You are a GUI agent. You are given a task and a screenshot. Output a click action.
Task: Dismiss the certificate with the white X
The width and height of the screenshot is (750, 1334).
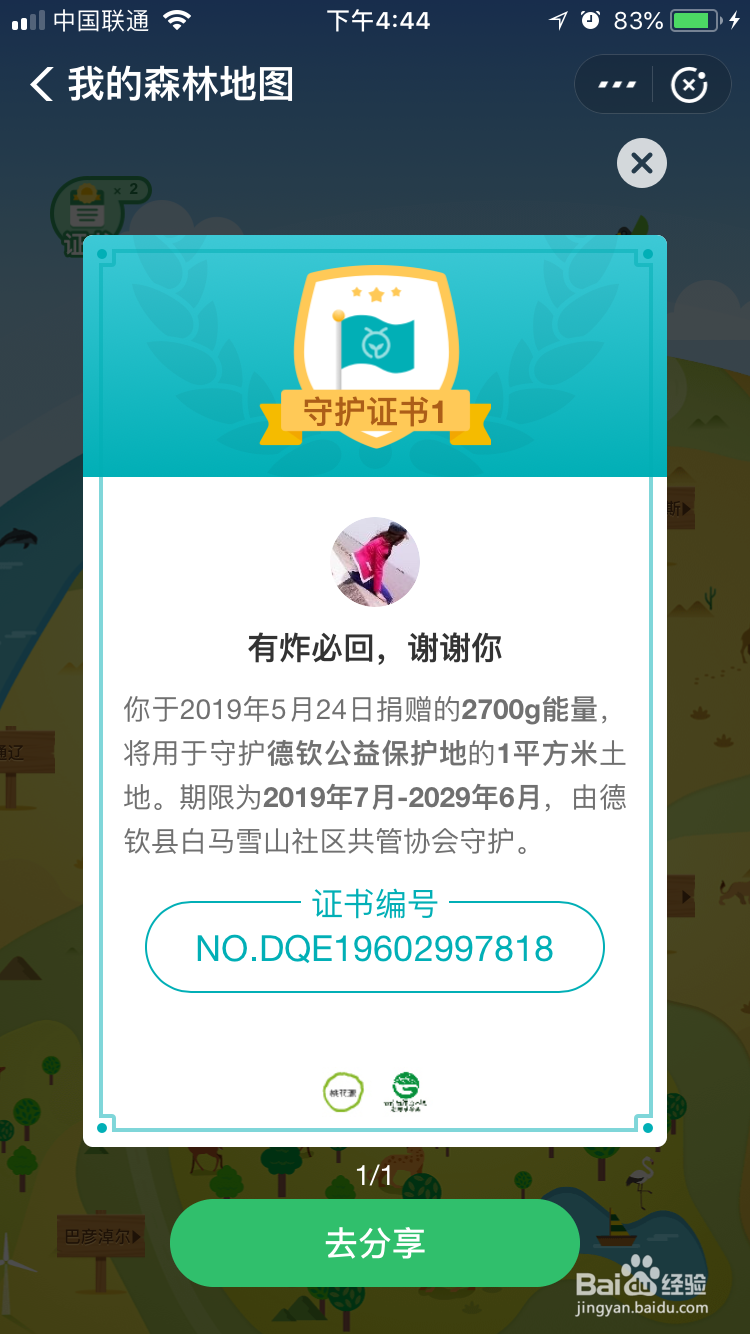[641, 162]
